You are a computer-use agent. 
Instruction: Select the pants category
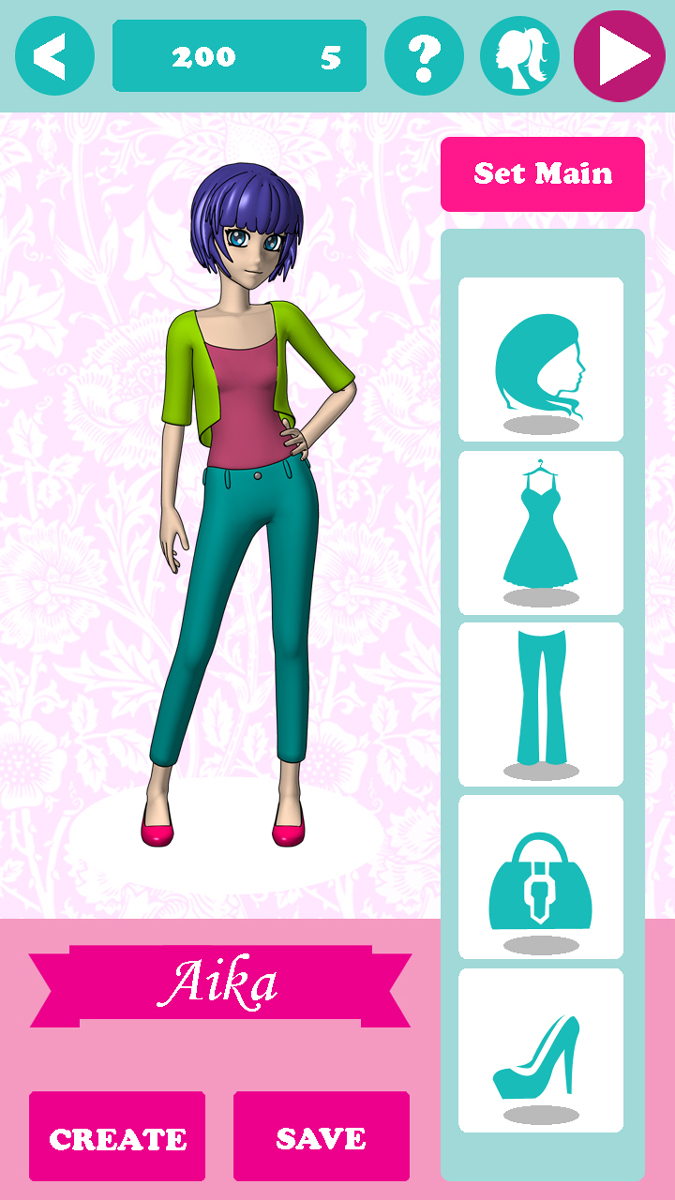(541, 705)
